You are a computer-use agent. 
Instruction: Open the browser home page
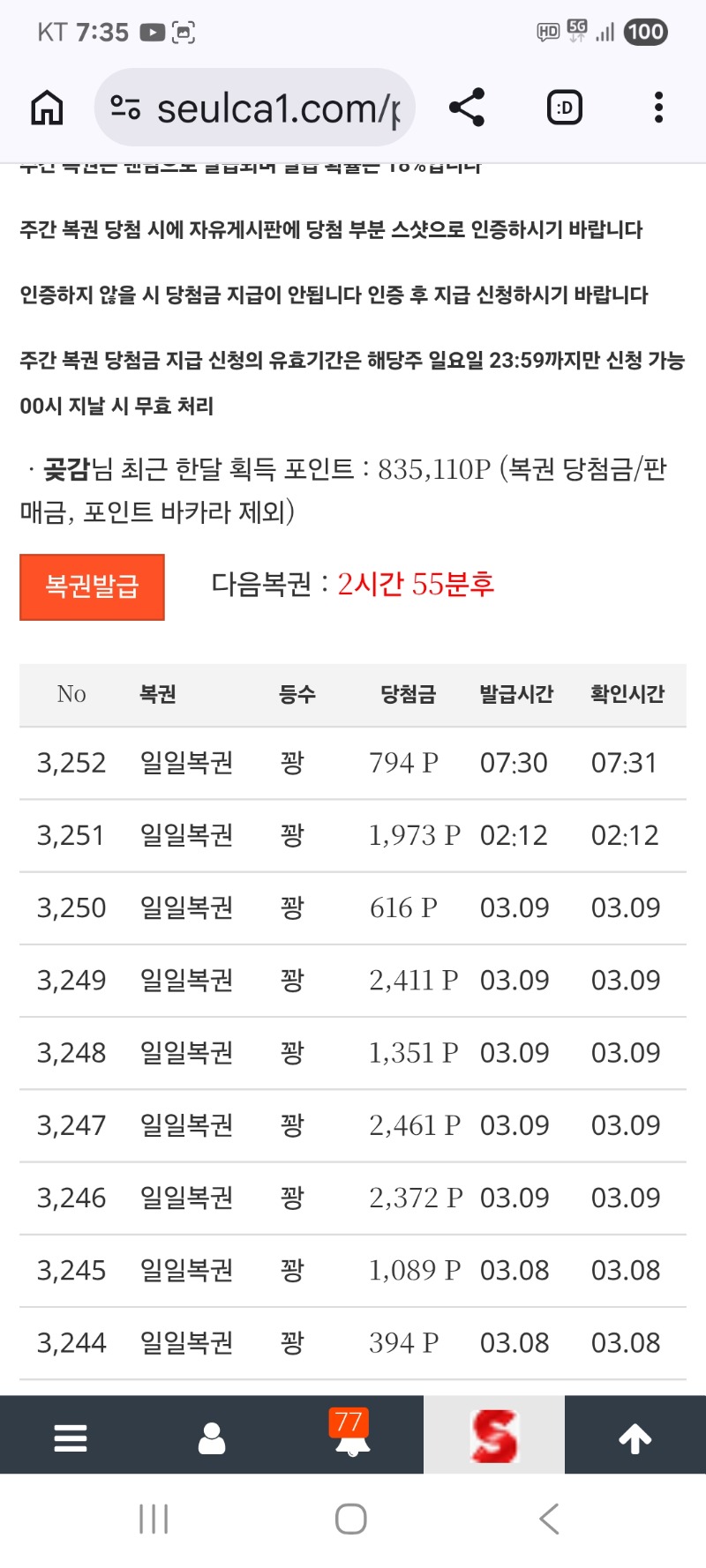(47, 108)
